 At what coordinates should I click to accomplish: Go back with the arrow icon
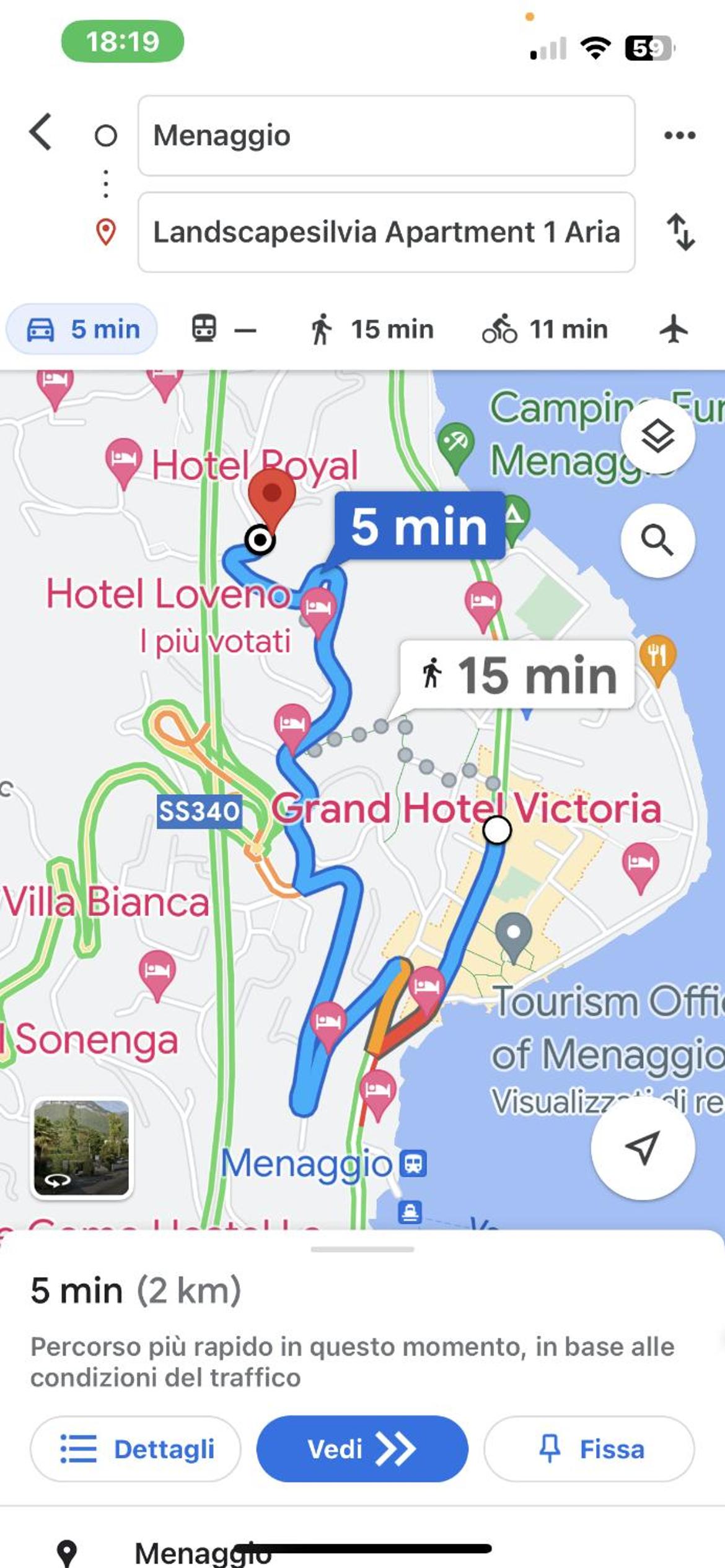41,132
